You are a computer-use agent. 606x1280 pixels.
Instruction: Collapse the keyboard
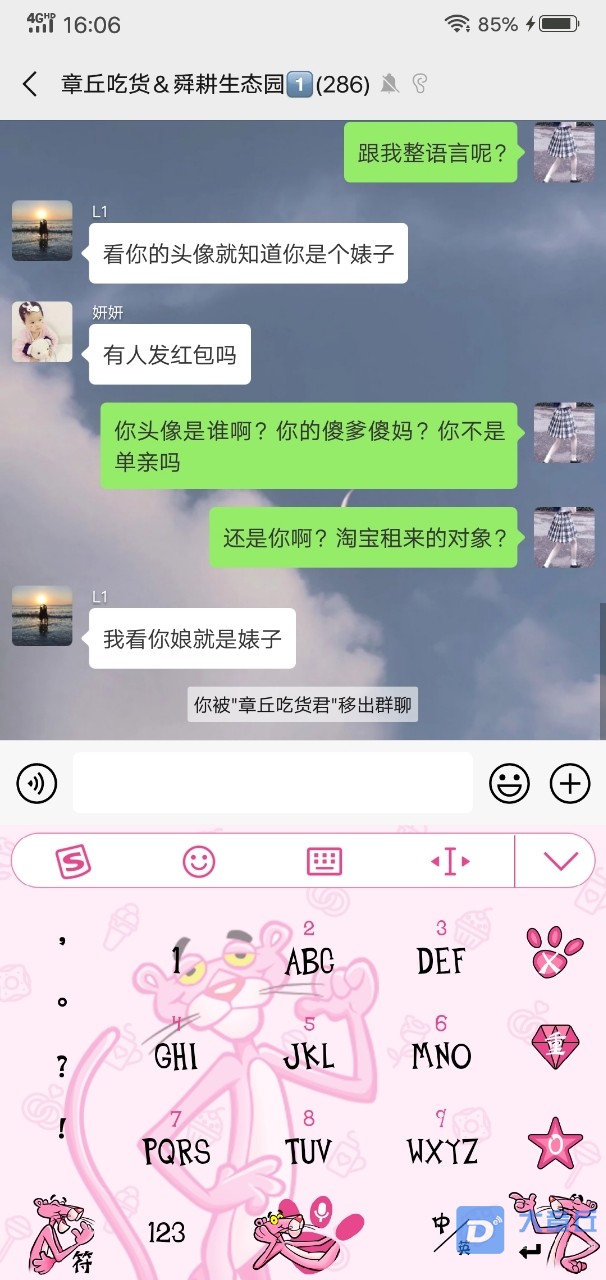tap(559, 861)
